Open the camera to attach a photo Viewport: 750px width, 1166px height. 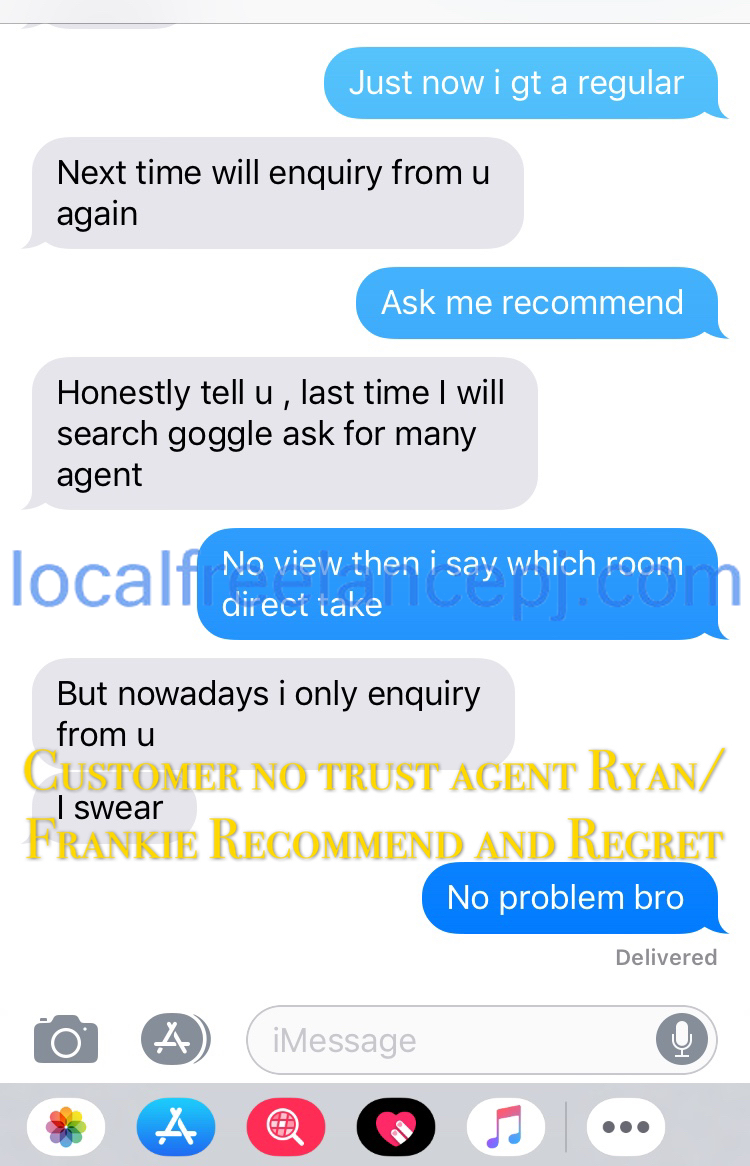66,1040
